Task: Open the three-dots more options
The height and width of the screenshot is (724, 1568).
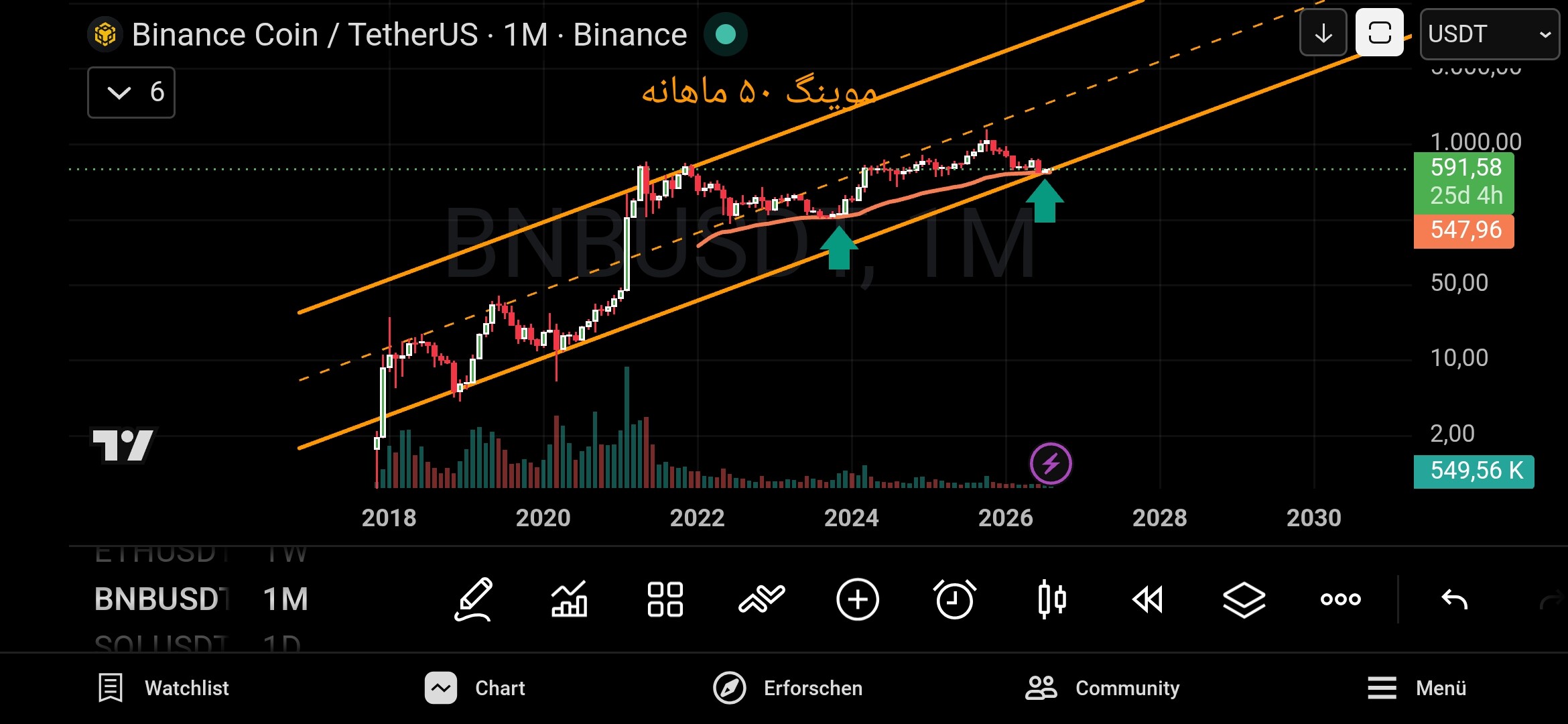Action: tap(1340, 599)
